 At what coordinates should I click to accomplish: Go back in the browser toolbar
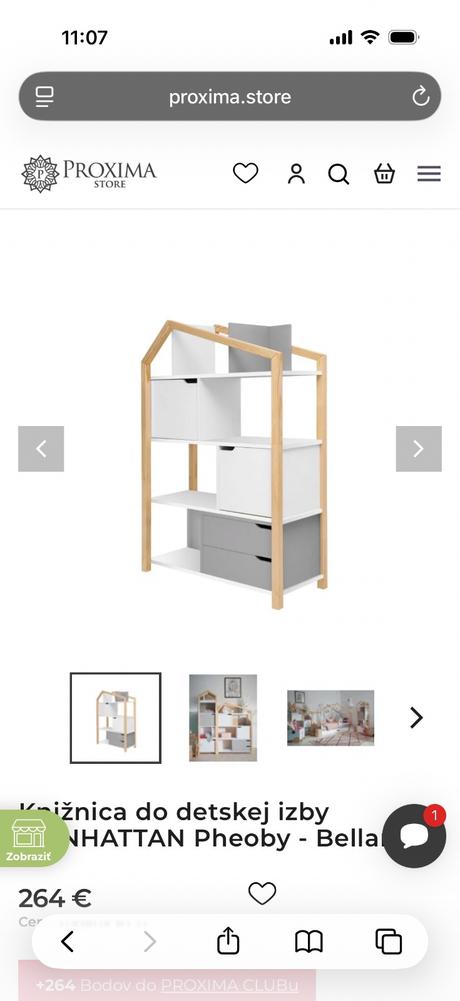click(67, 941)
